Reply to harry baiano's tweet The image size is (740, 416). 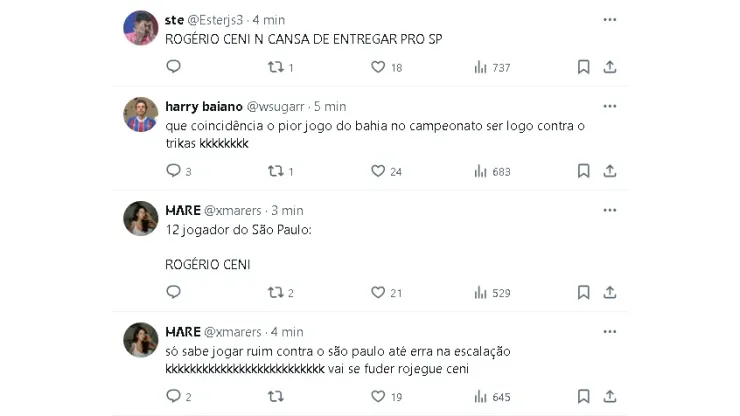[173, 171]
